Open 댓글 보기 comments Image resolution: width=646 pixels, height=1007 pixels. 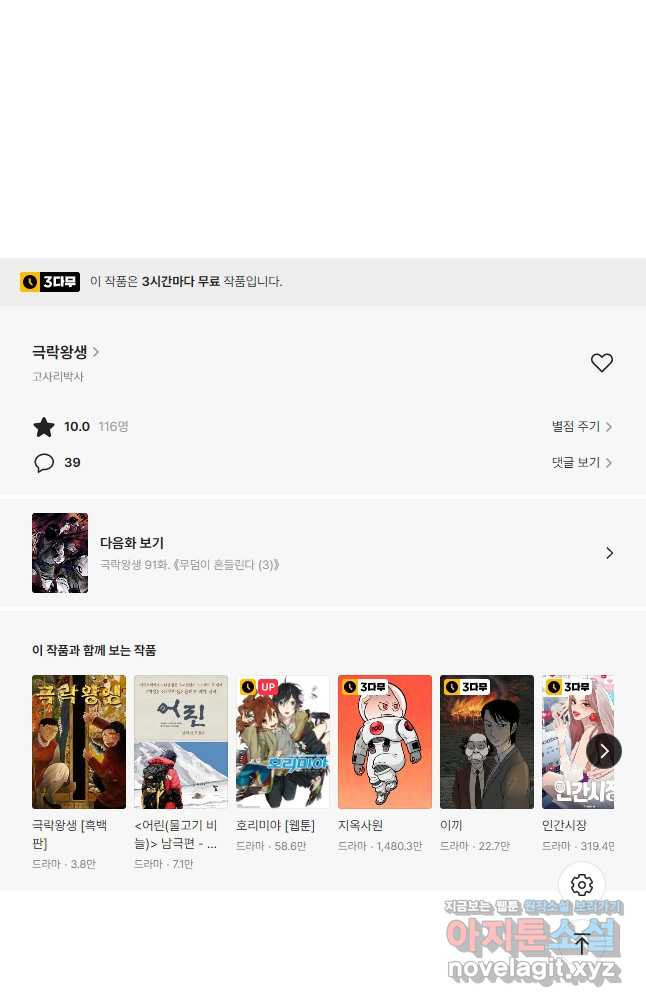[581, 463]
